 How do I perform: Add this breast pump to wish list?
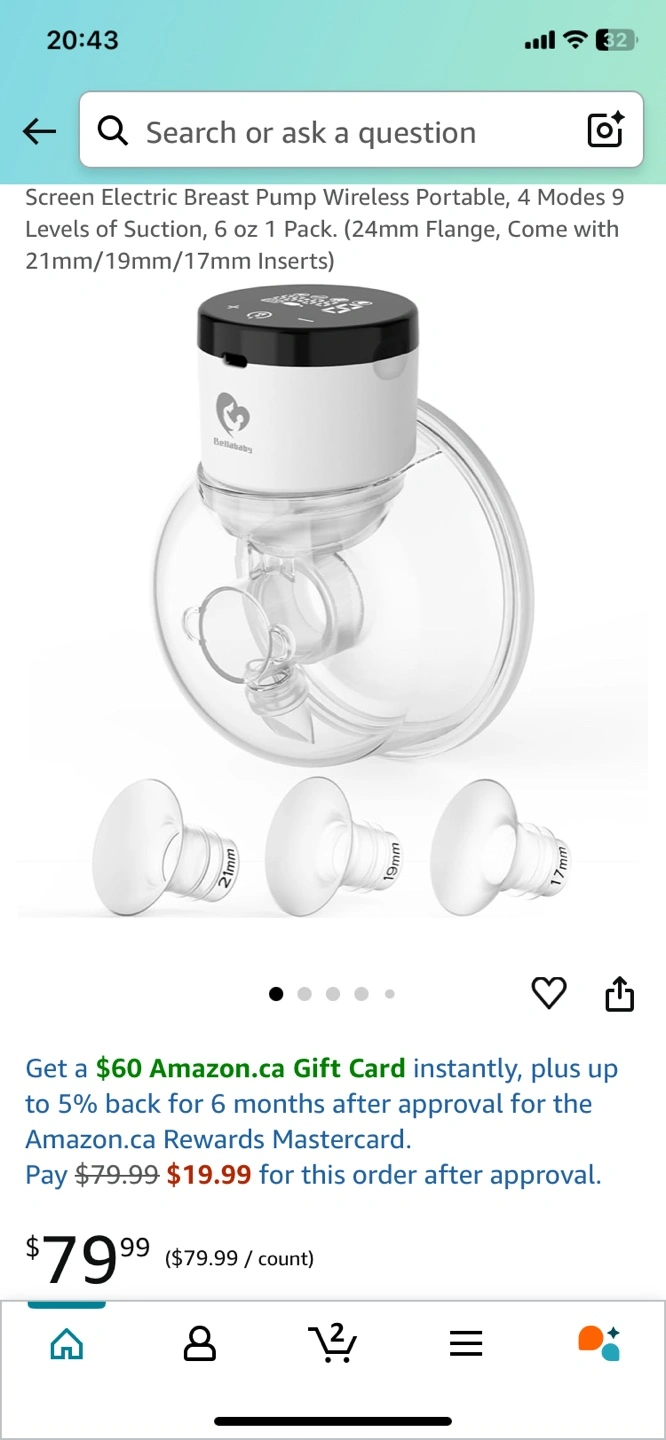[548, 993]
